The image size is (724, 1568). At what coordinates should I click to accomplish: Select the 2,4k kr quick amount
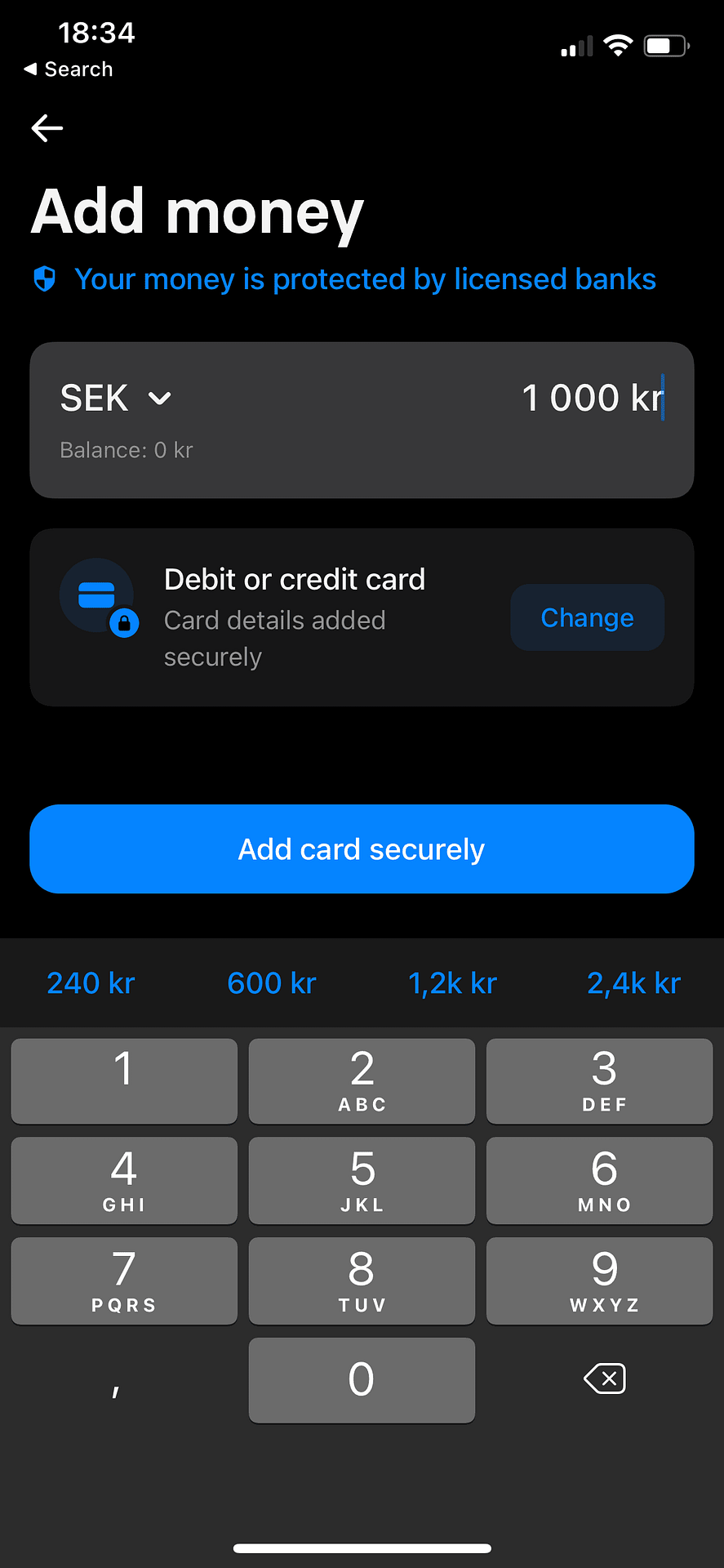633,983
